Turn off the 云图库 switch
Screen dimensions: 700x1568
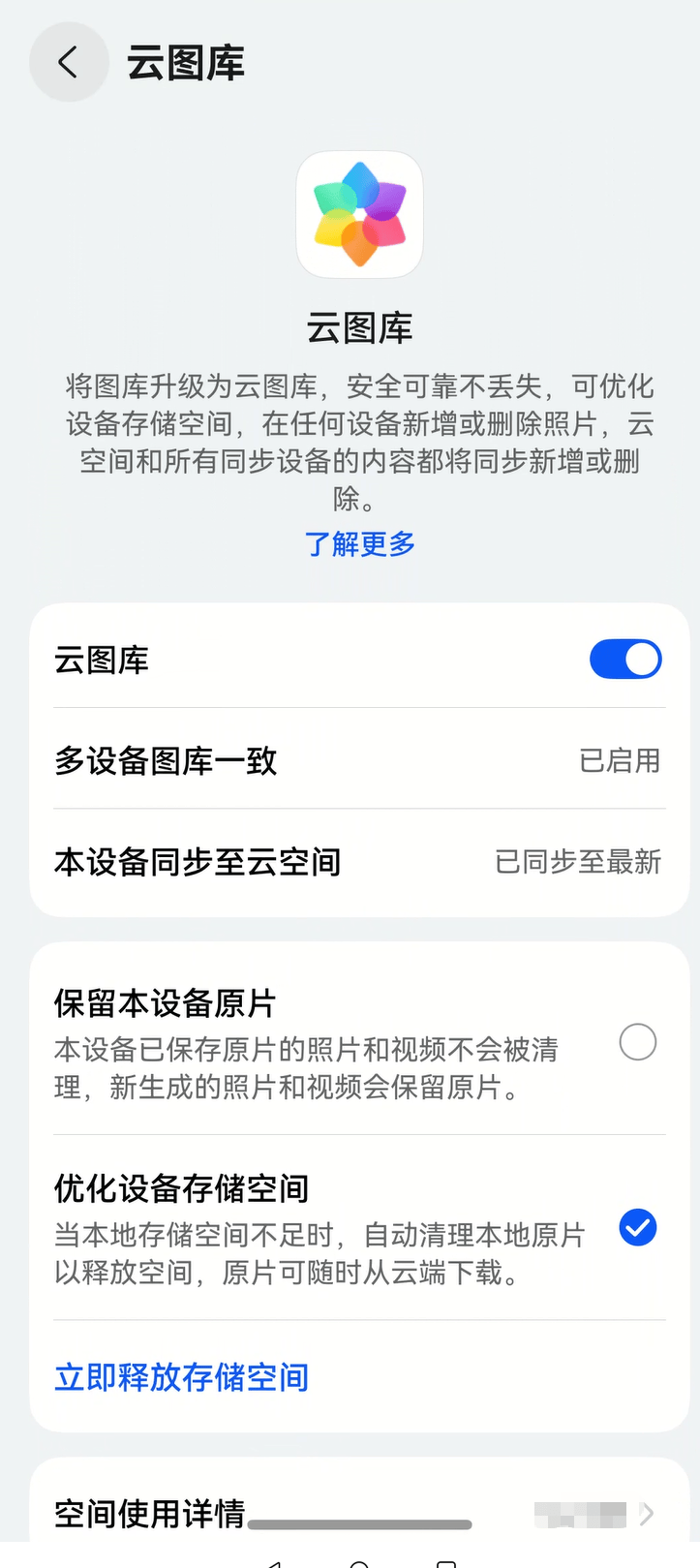coord(624,661)
